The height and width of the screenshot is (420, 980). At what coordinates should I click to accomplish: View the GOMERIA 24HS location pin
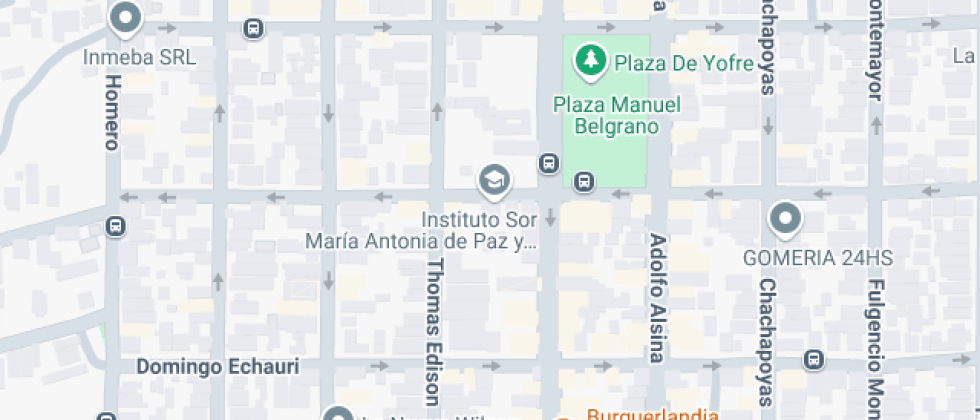coord(785,219)
